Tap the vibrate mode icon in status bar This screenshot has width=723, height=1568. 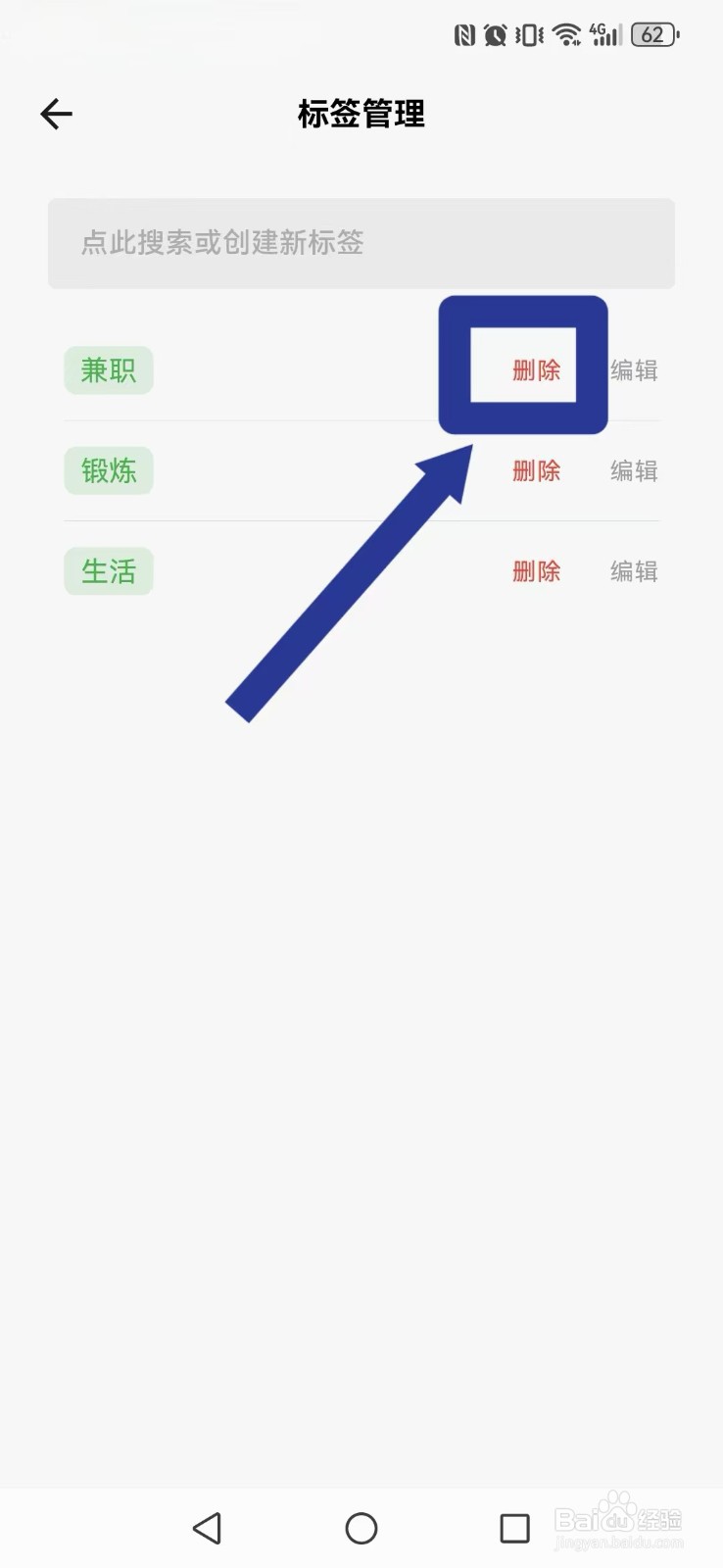pyautogui.click(x=527, y=34)
